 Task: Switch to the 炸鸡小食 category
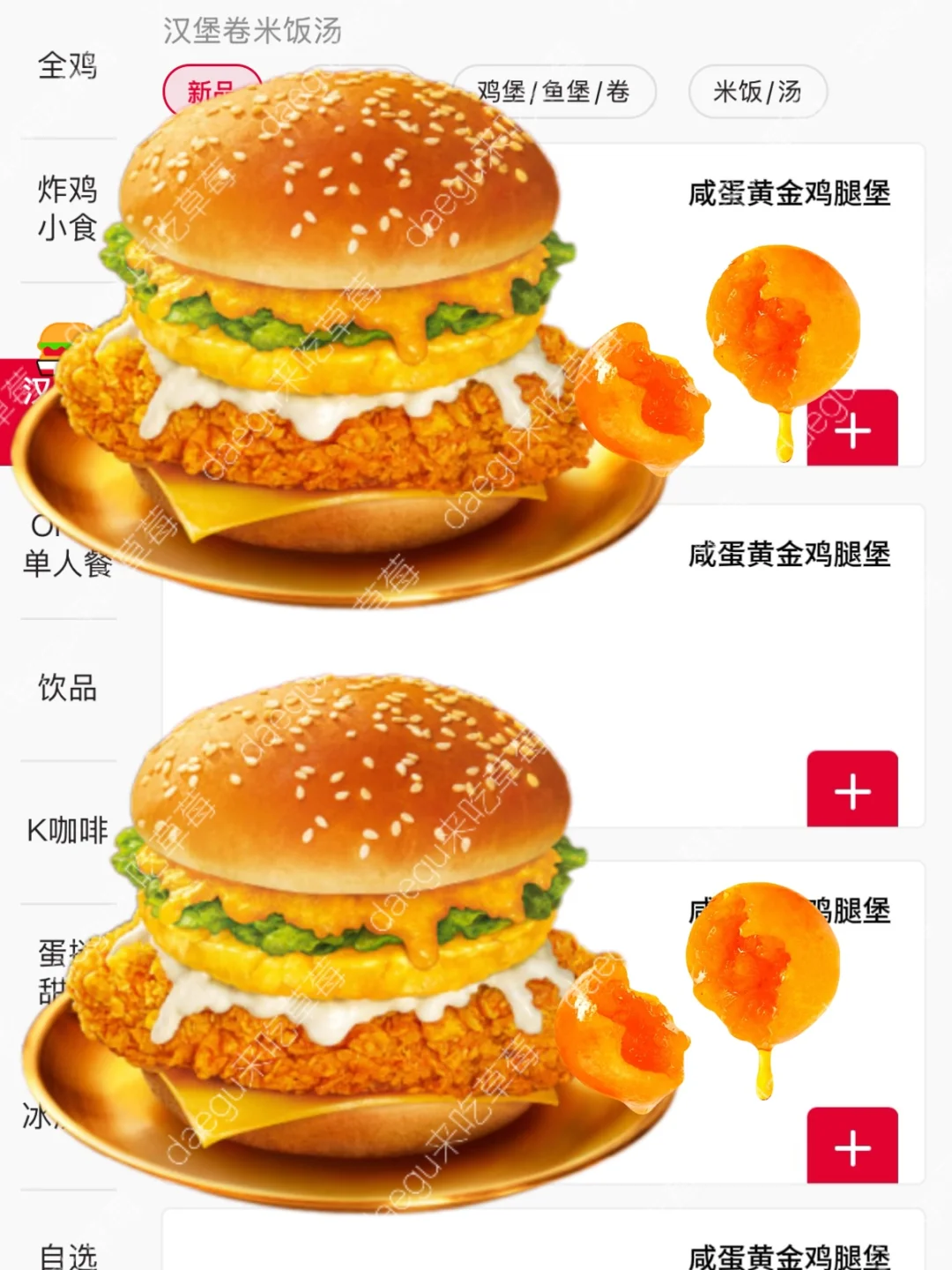[x=66, y=208]
